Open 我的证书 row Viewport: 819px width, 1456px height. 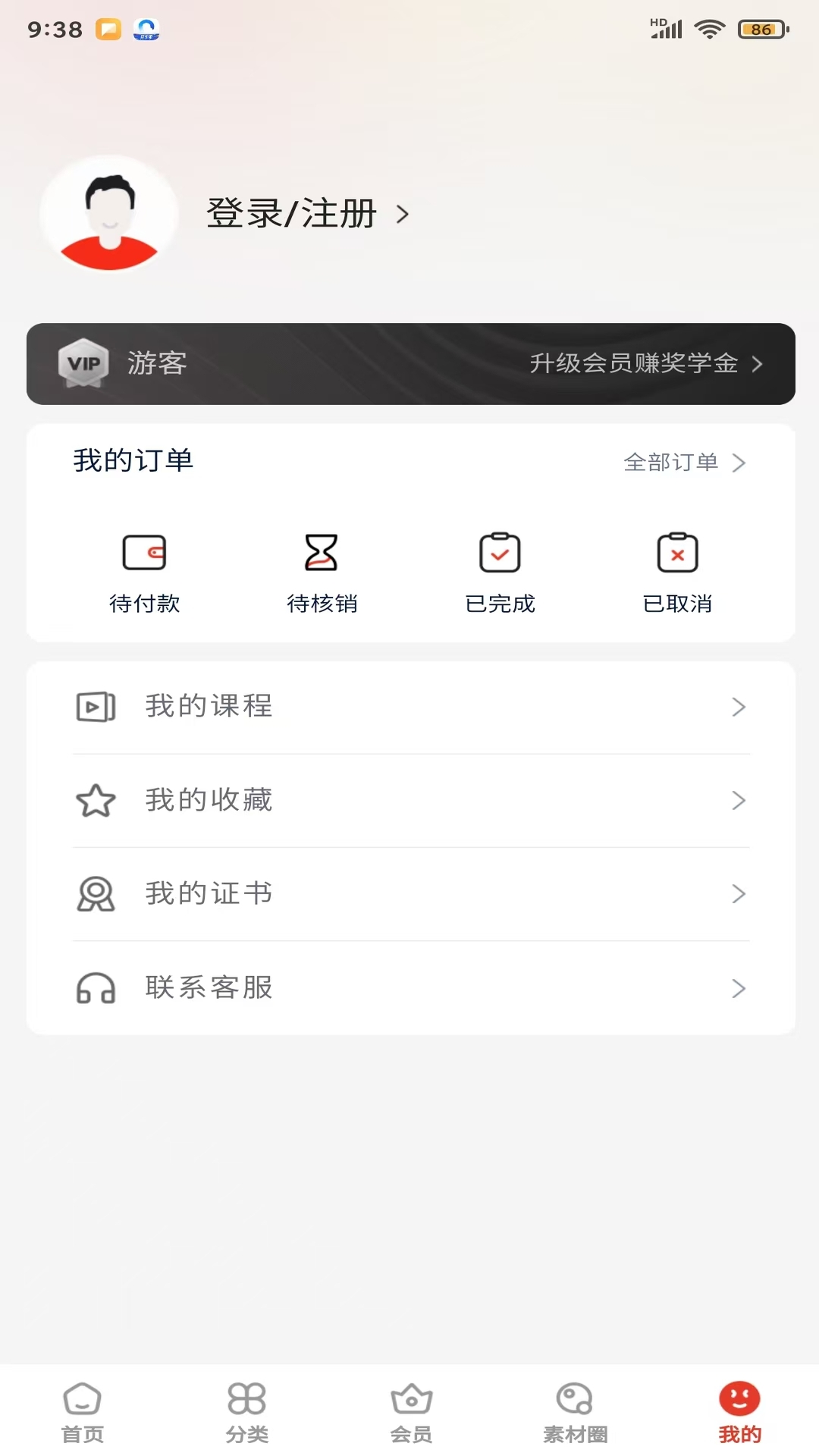(410, 894)
